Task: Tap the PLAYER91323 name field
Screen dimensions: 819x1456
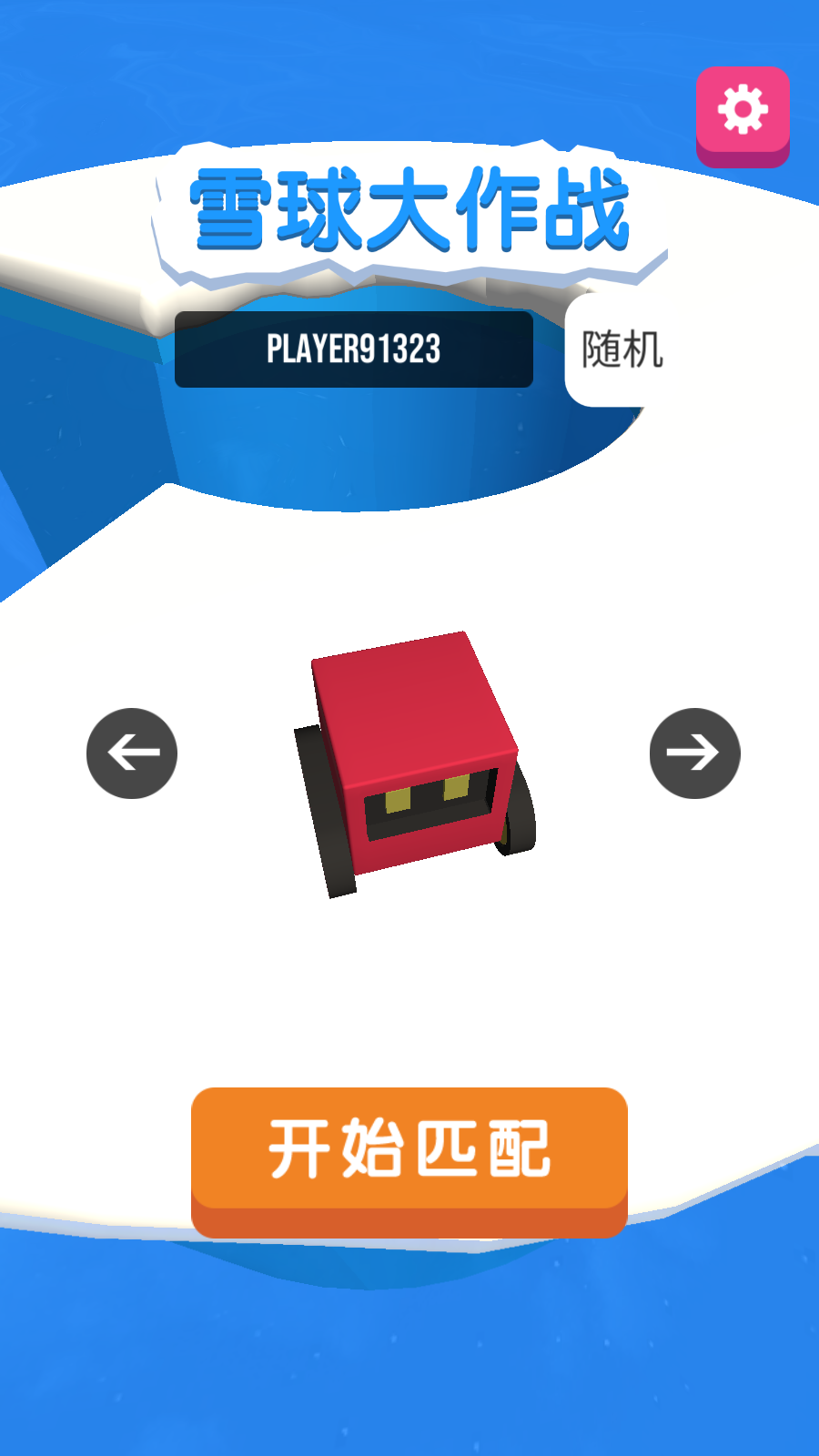Action: point(353,349)
